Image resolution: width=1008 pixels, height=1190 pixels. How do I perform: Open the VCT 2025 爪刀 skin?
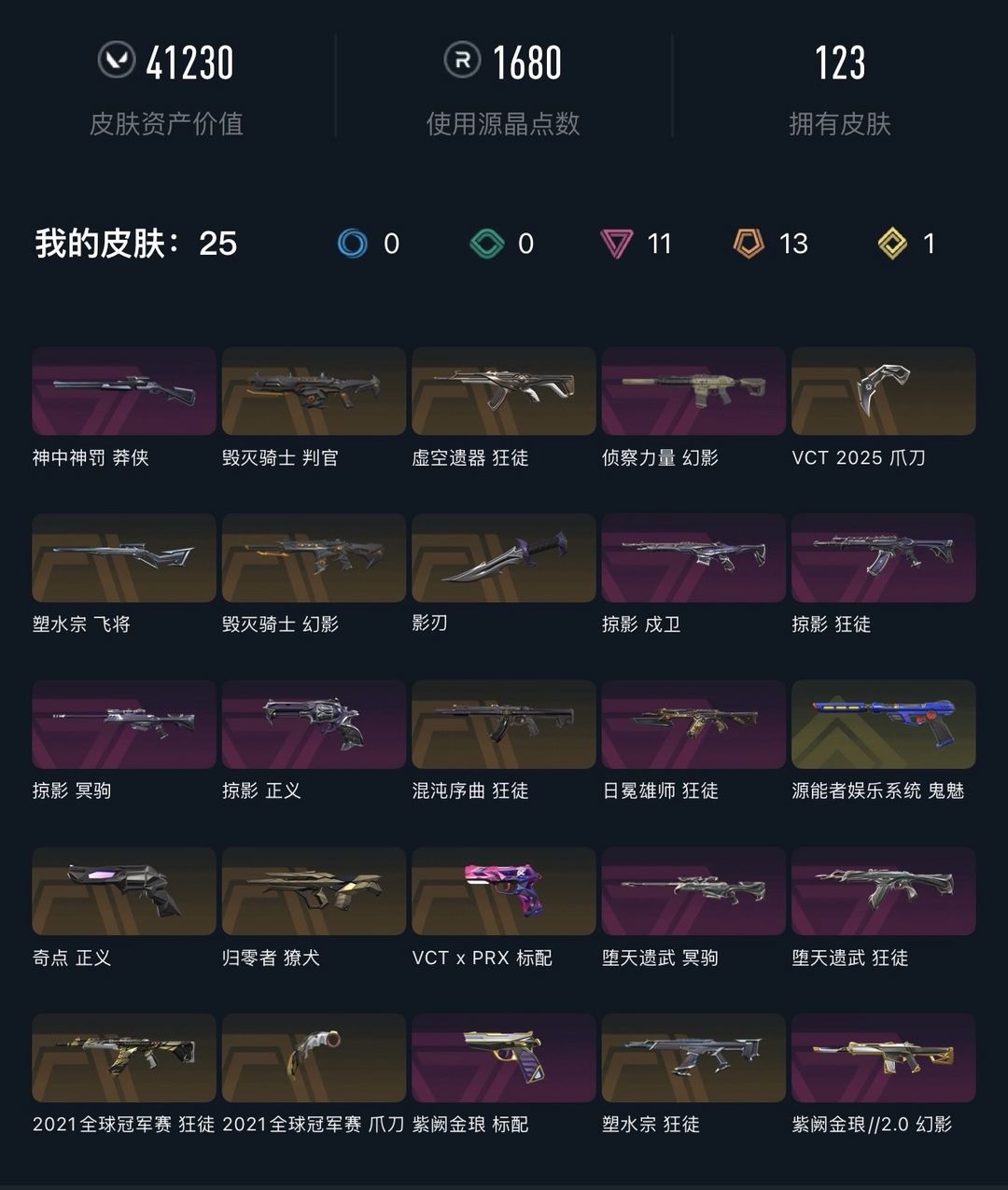click(883, 391)
